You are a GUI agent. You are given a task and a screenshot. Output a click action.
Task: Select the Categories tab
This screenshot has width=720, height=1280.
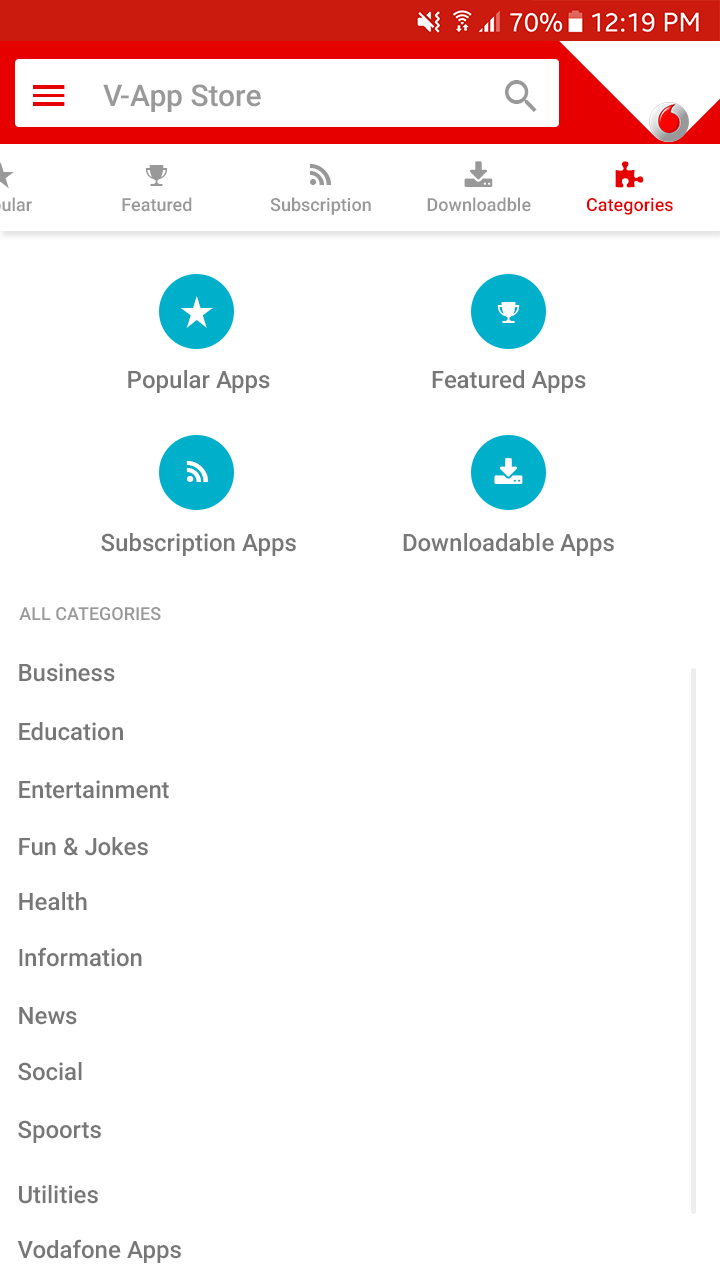click(629, 190)
